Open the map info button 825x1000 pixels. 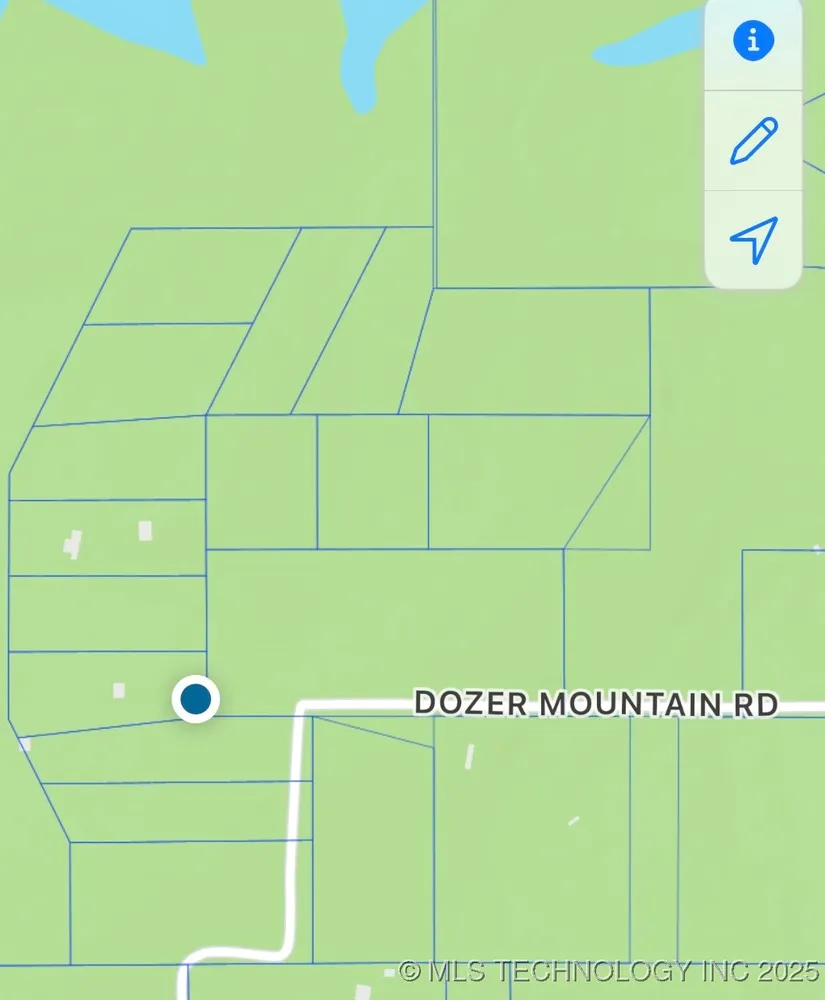click(753, 41)
